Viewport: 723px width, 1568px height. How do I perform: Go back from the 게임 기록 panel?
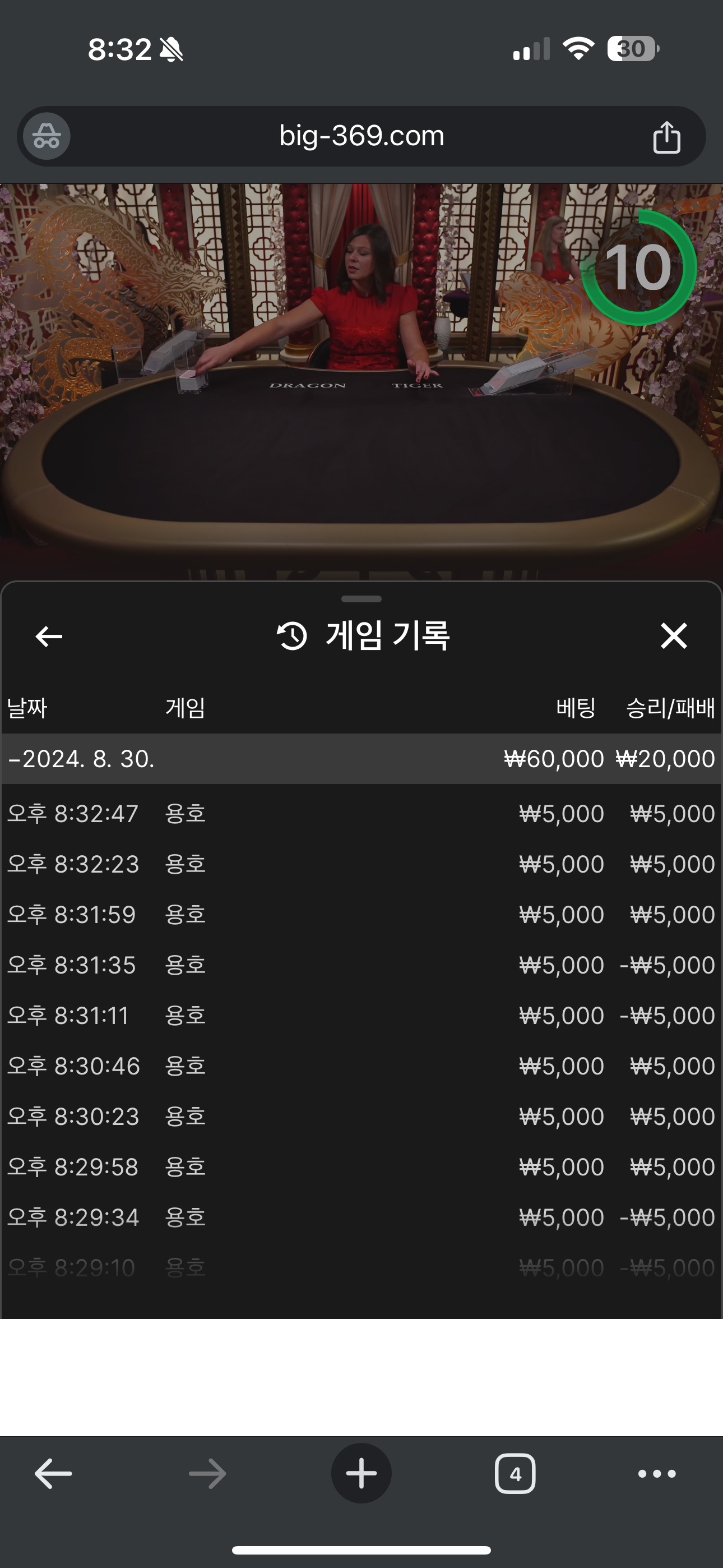(49, 637)
